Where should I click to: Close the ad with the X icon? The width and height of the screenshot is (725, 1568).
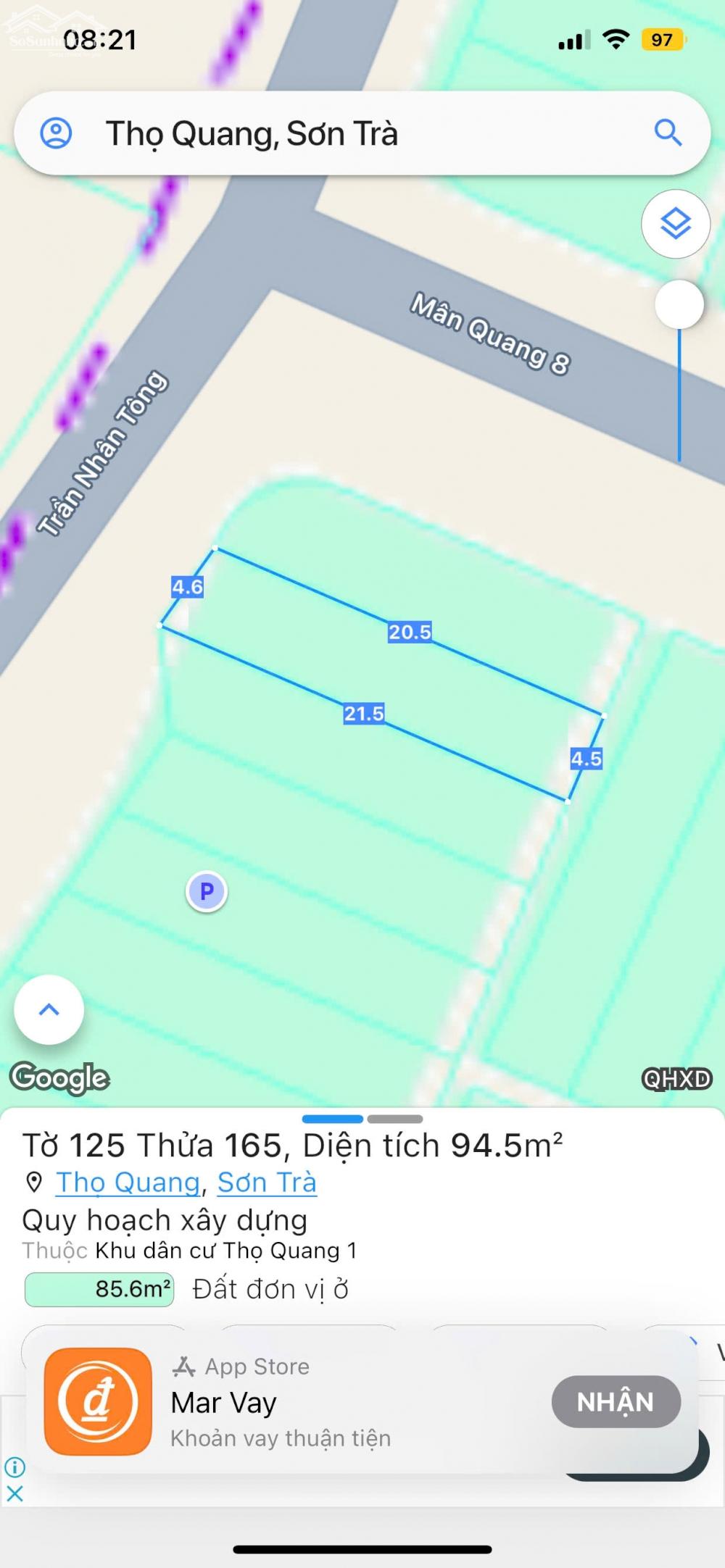coord(14,1493)
